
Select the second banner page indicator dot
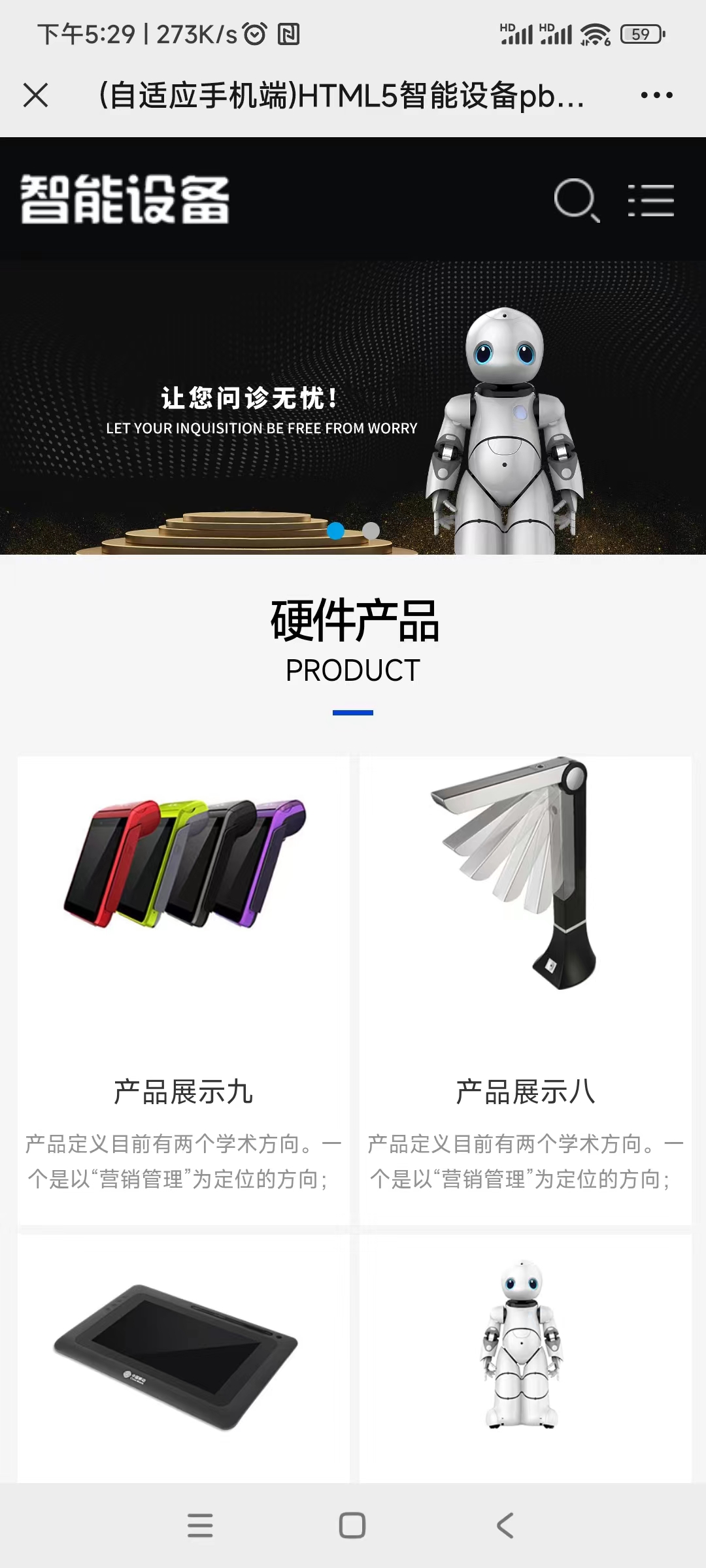pos(371,531)
